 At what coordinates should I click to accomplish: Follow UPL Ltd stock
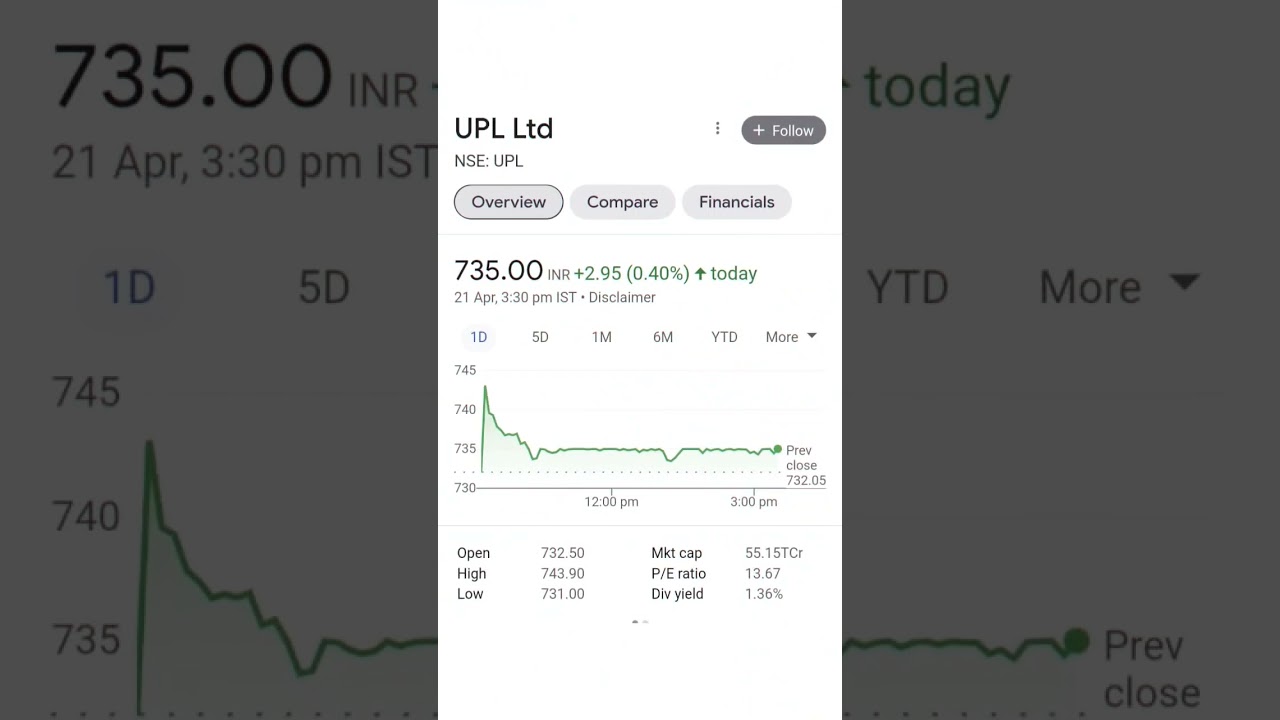(783, 130)
